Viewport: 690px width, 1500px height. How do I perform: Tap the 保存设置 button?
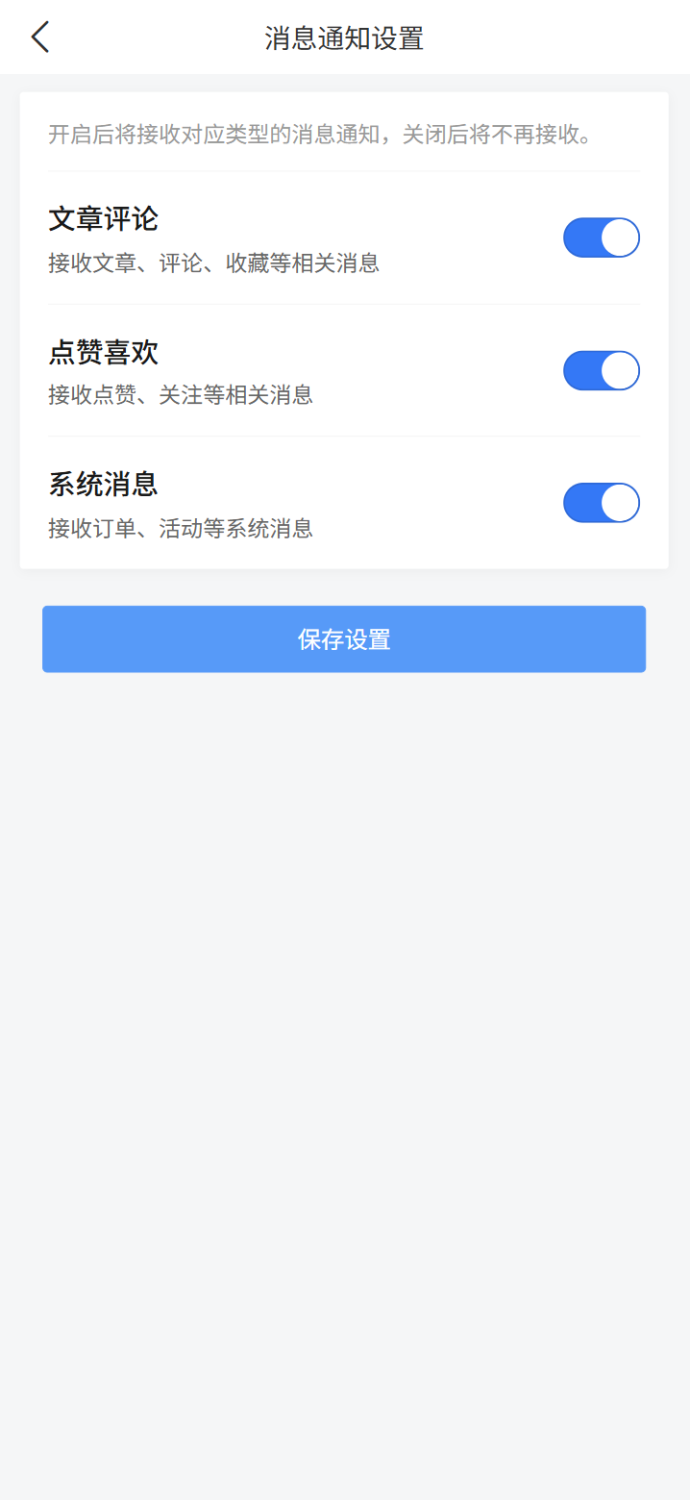(344, 639)
